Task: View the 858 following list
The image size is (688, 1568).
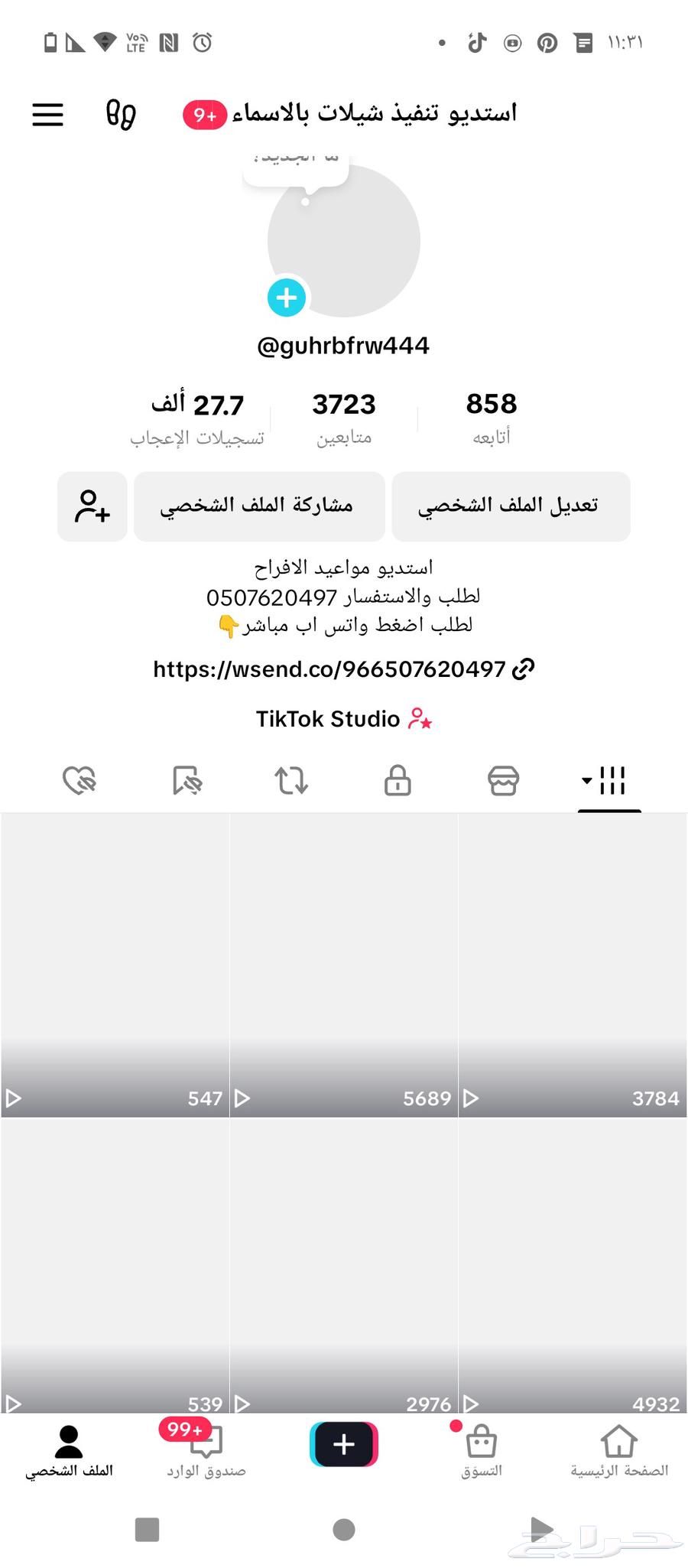Action: click(492, 417)
